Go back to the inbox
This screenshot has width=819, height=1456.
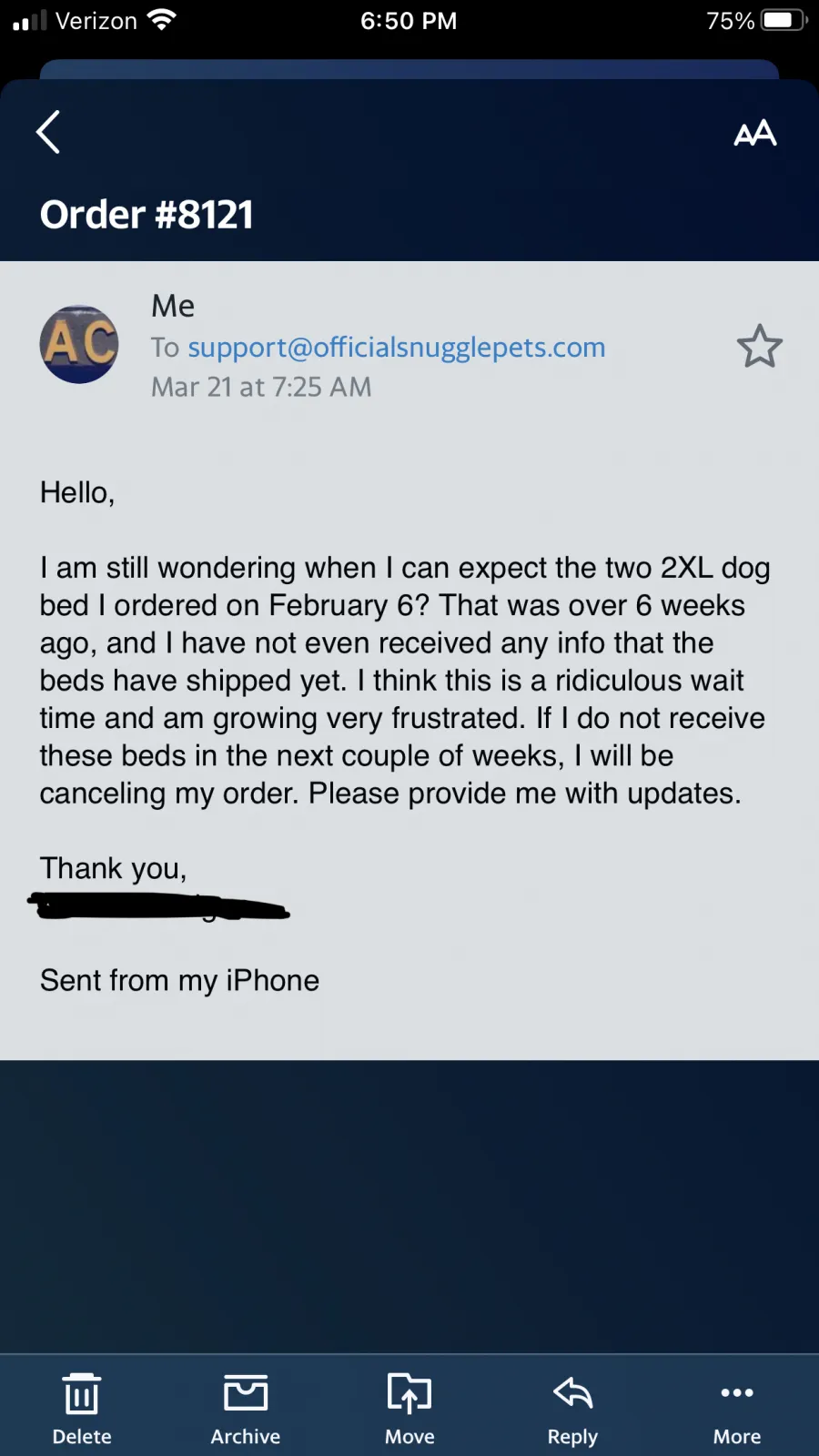point(48,133)
